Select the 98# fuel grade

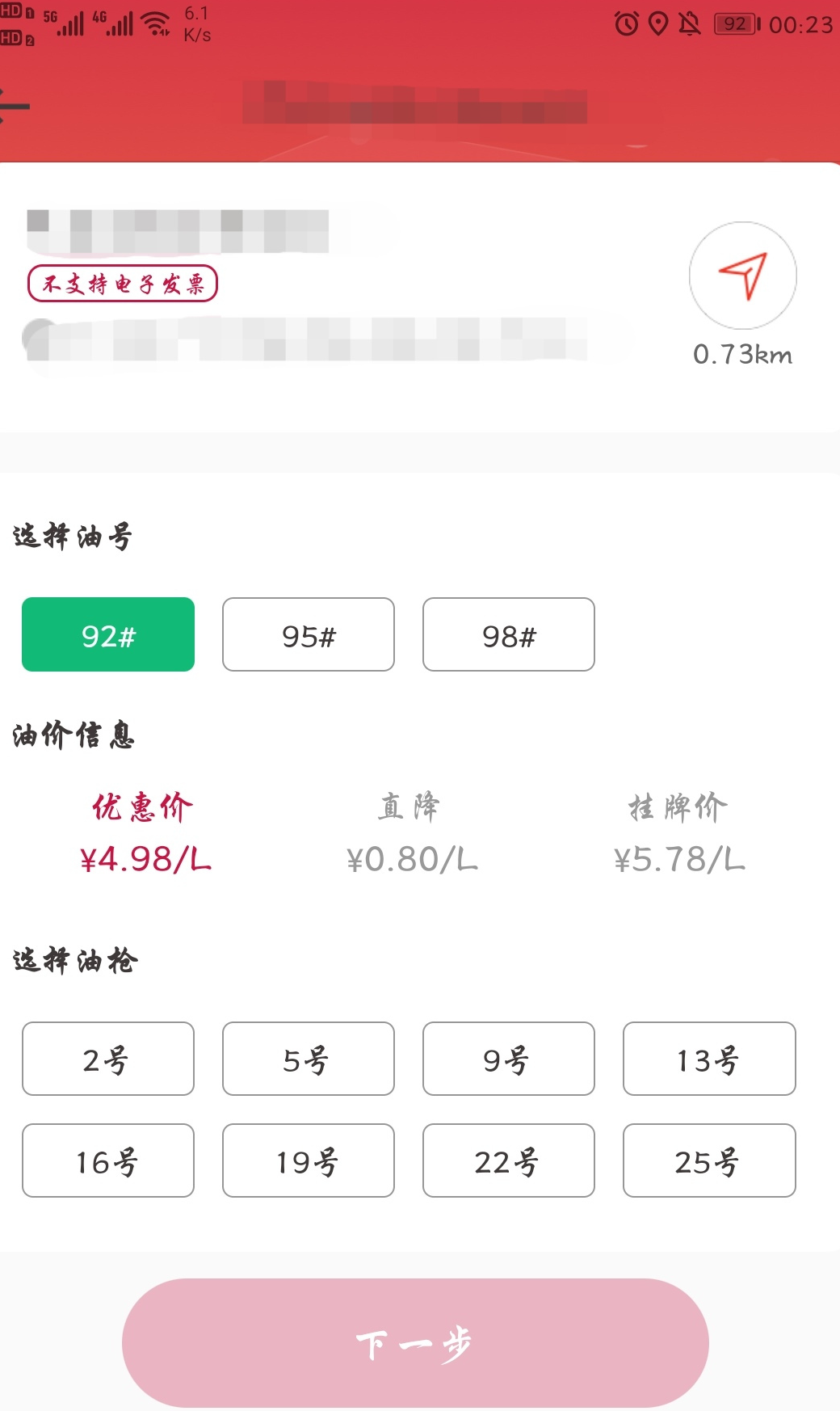point(508,635)
